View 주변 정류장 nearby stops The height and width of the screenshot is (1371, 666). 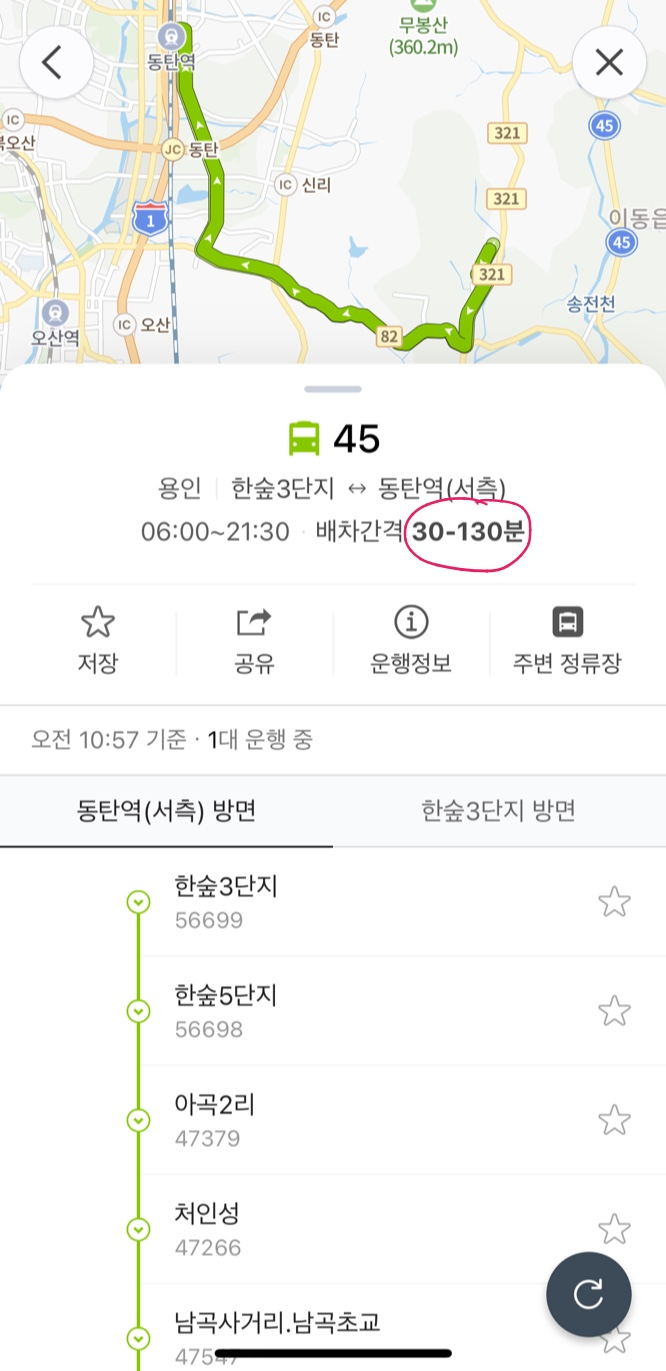point(567,640)
